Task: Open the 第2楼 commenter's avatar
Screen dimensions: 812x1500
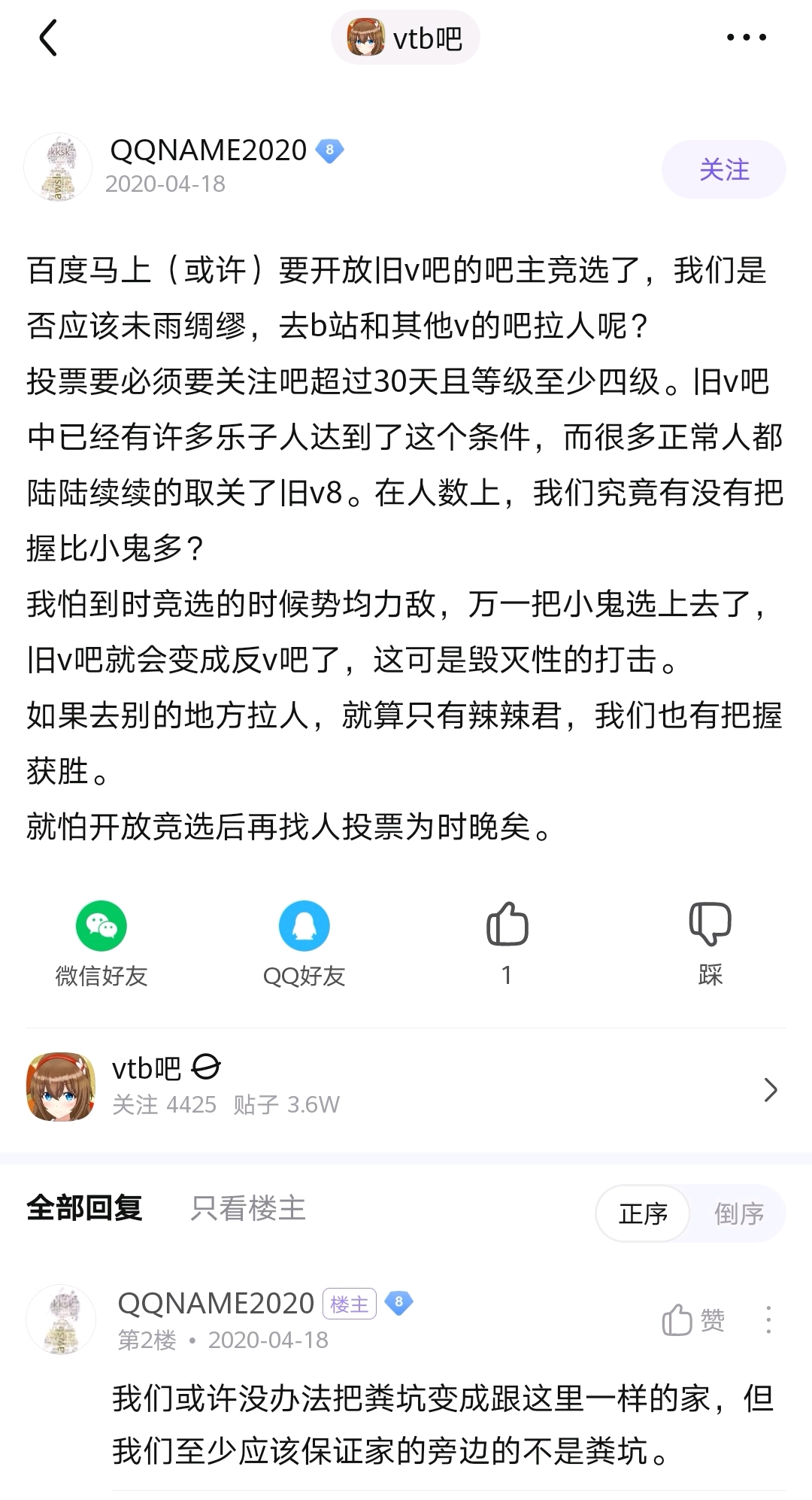Action: [61, 1319]
